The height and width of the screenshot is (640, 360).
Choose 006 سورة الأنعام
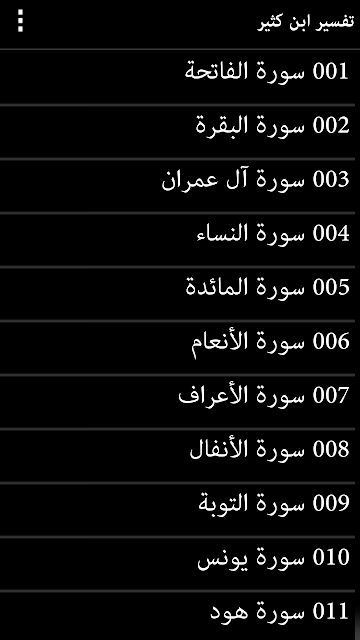178,347
